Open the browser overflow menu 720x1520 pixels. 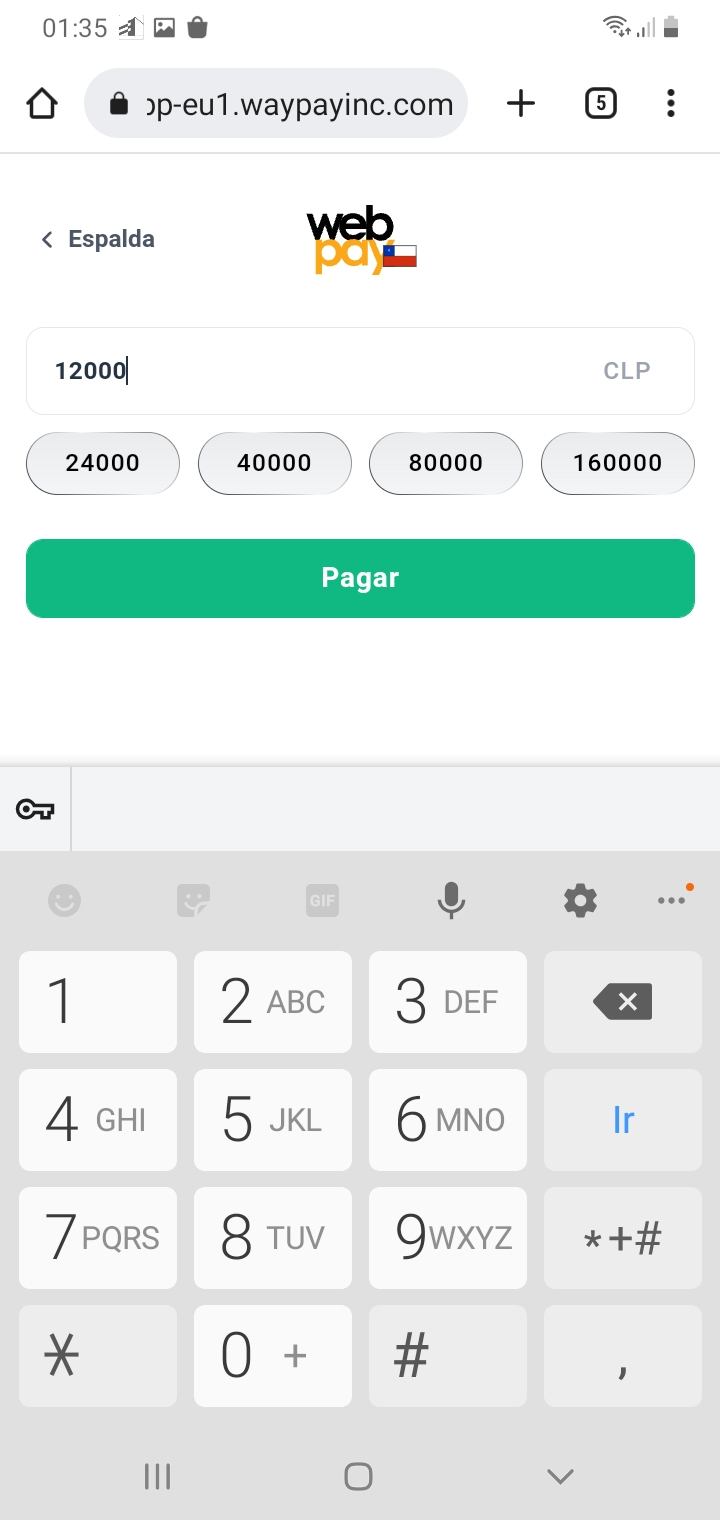671,104
